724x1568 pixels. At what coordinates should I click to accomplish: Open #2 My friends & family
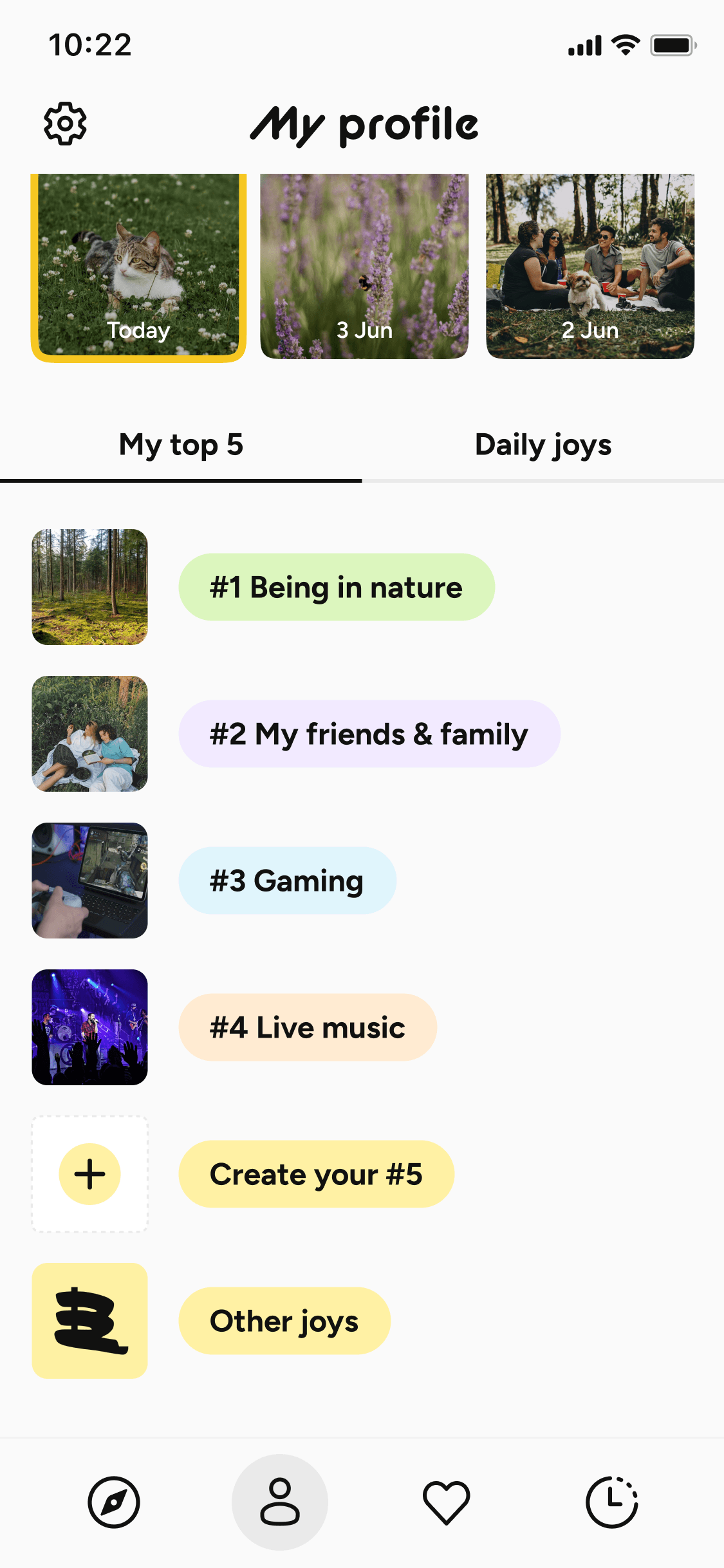point(369,734)
